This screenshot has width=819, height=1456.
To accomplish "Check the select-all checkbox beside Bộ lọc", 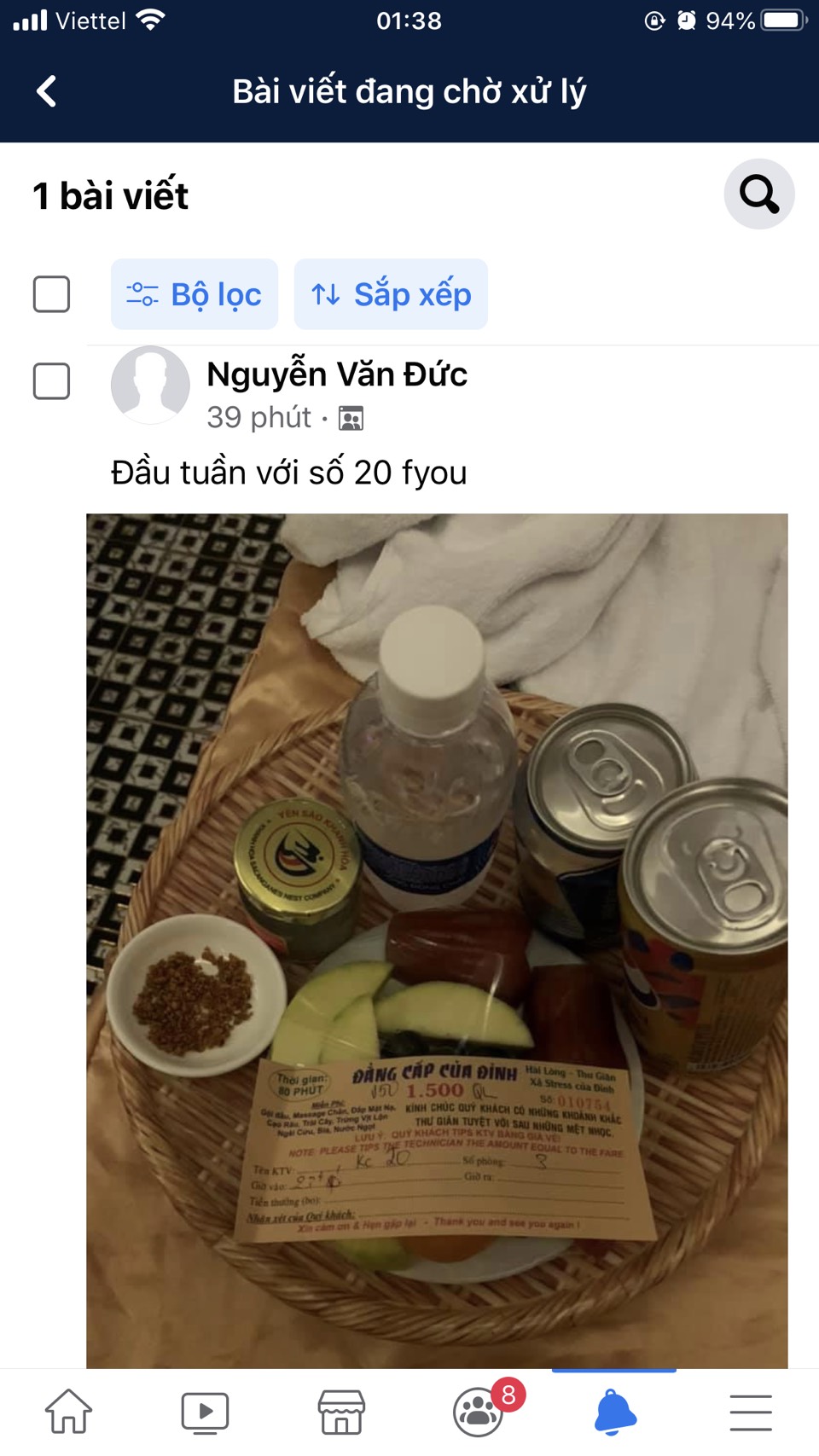I will point(51,294).
